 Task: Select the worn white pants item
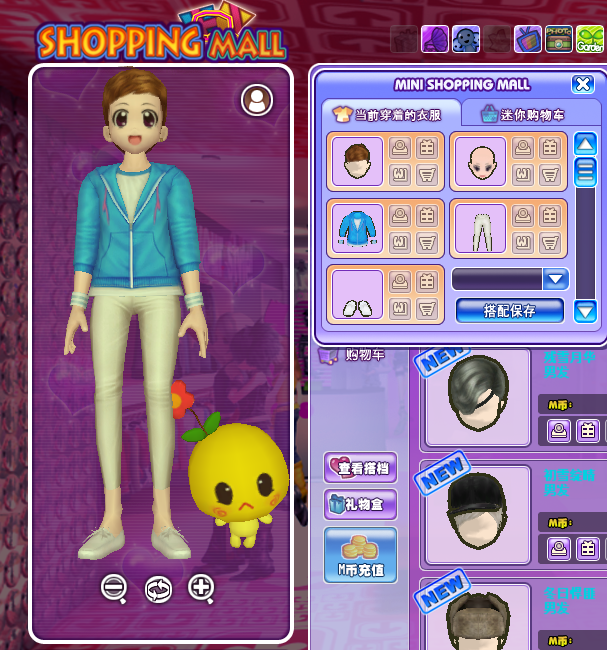[480, 228]
